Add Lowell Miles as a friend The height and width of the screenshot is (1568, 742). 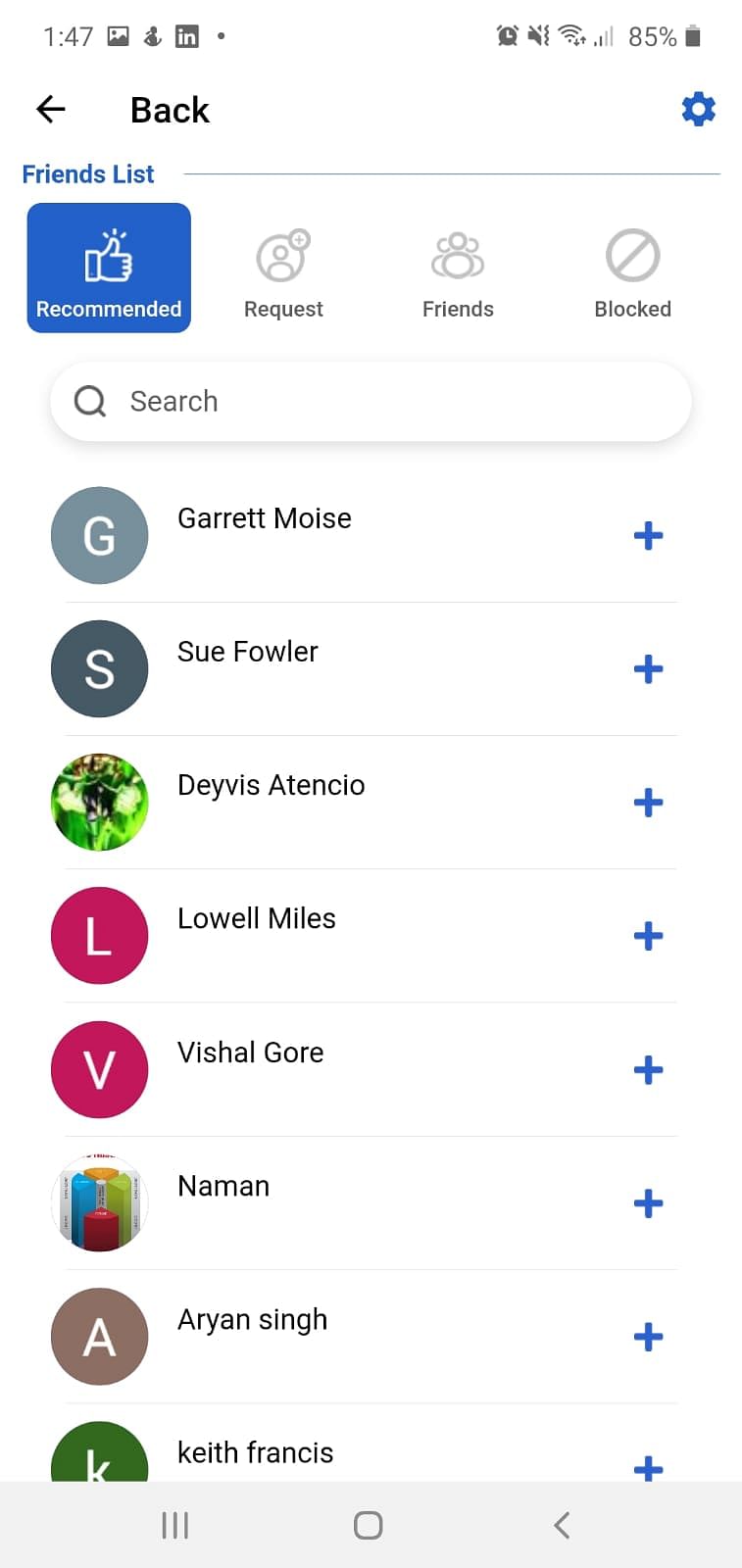click(648, 936)
